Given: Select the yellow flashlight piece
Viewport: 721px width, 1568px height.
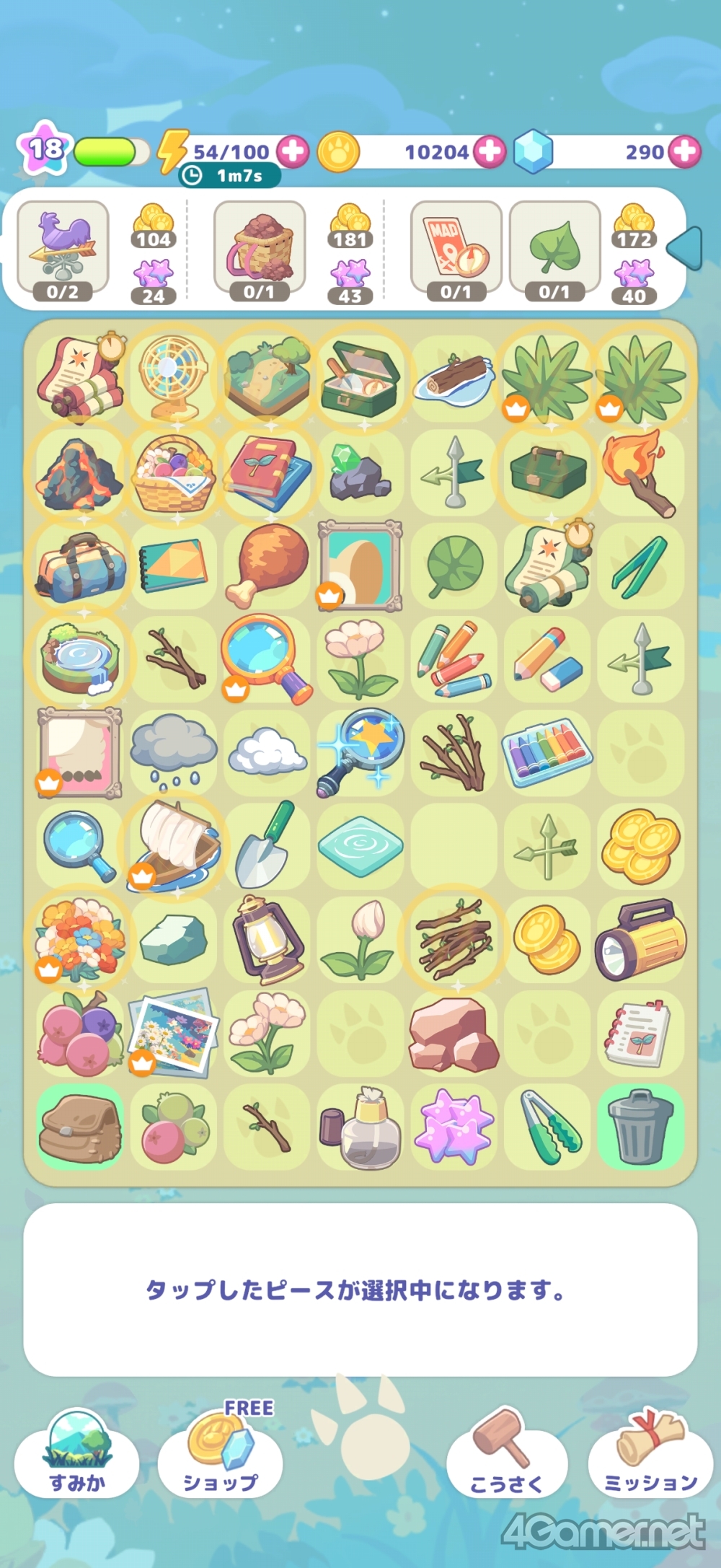Looking at the screenshot, I should click(640, 940).
